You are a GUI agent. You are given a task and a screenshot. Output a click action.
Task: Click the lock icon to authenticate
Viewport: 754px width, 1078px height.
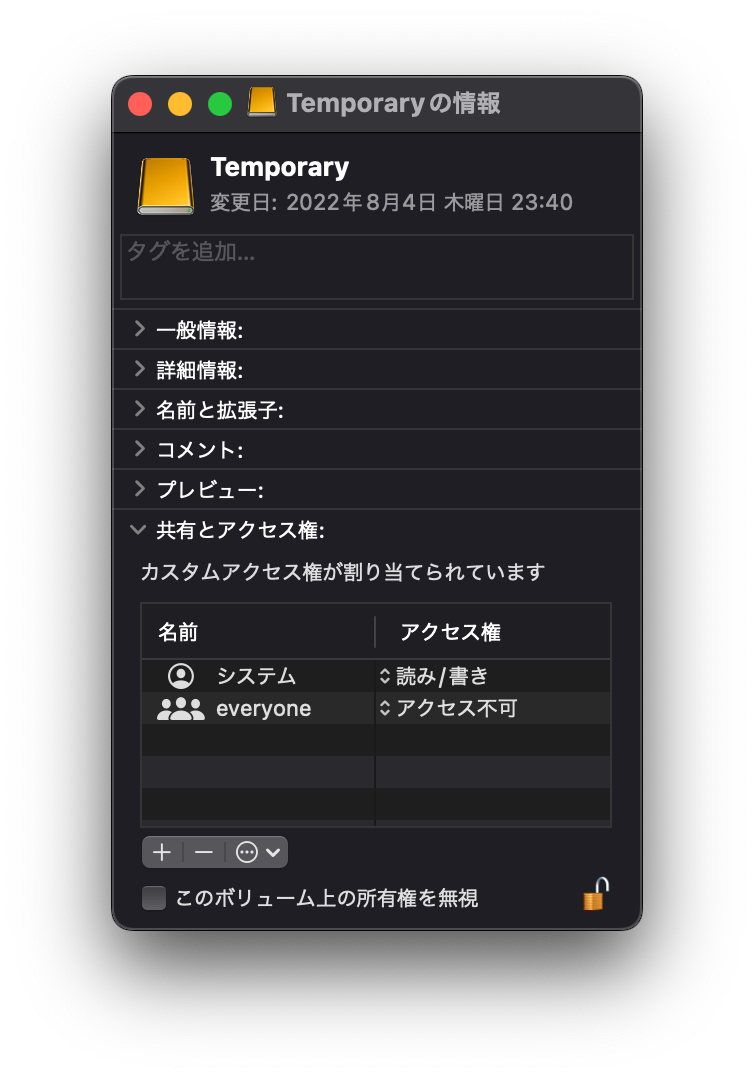point(592,897)
